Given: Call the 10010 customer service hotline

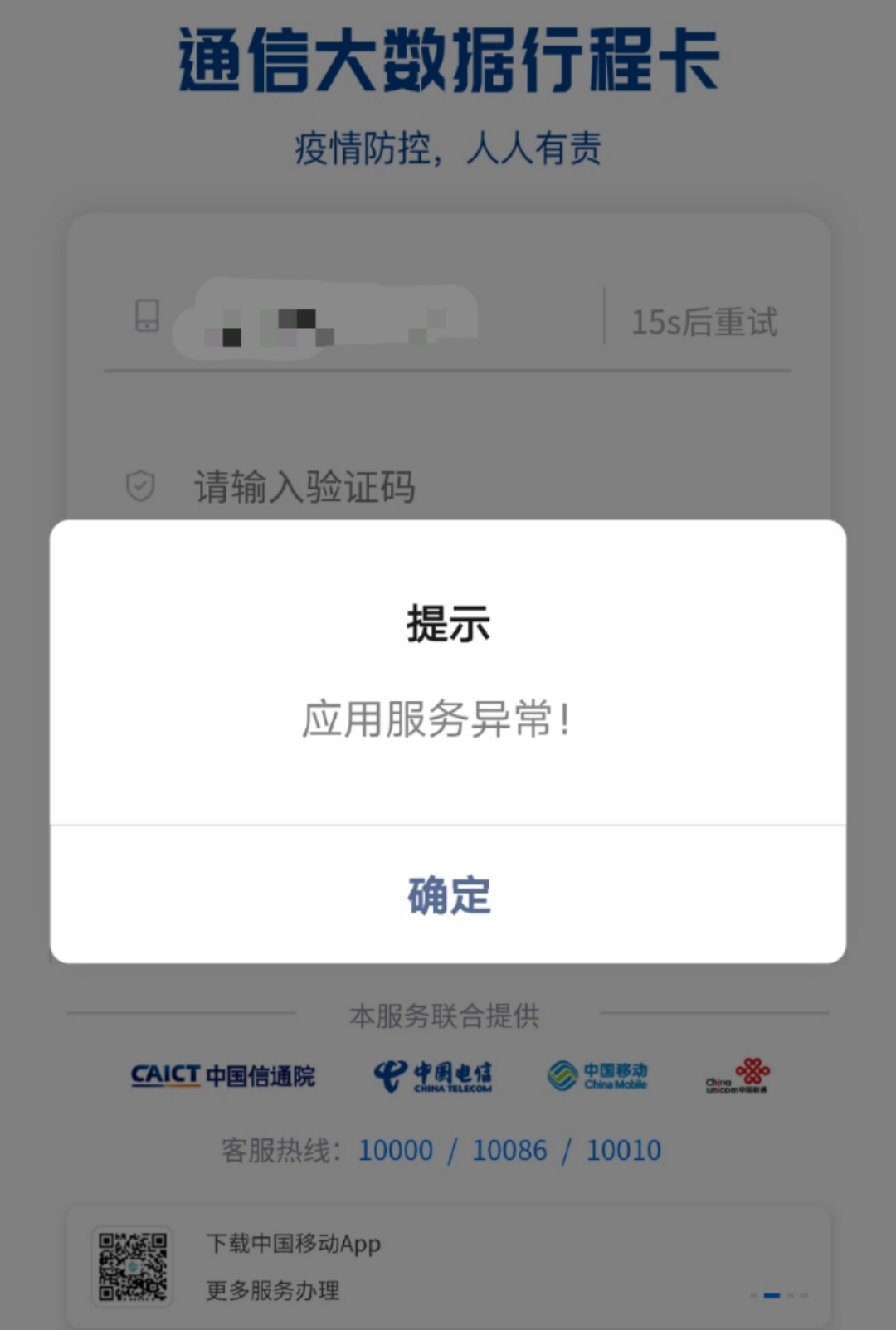Looking at the screenshot, I should pyautogui.click(x=624, y=1151).
